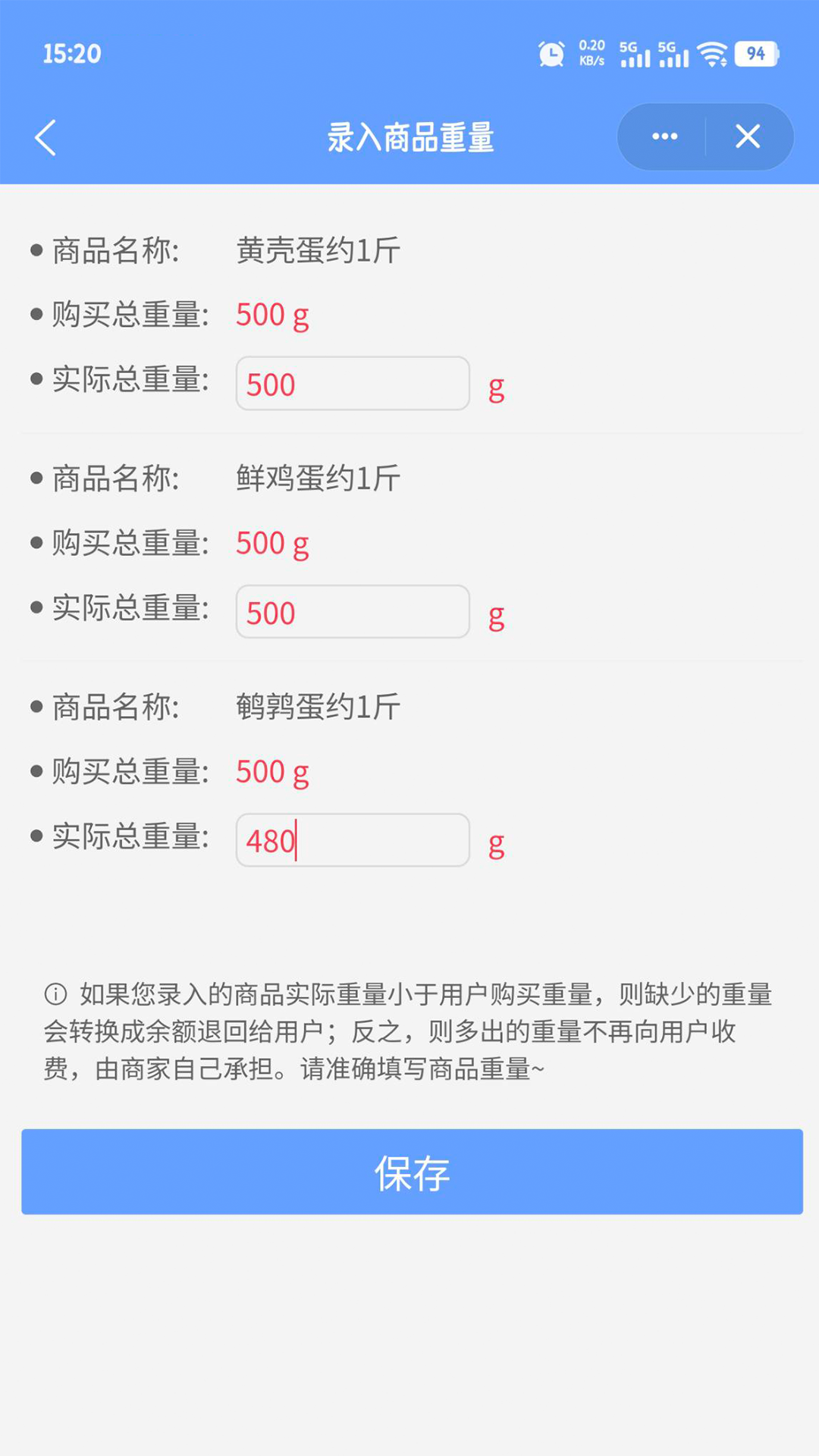Tap the 保存 button to save weights
819x1456 pixels.
(x=412, y=1172)
